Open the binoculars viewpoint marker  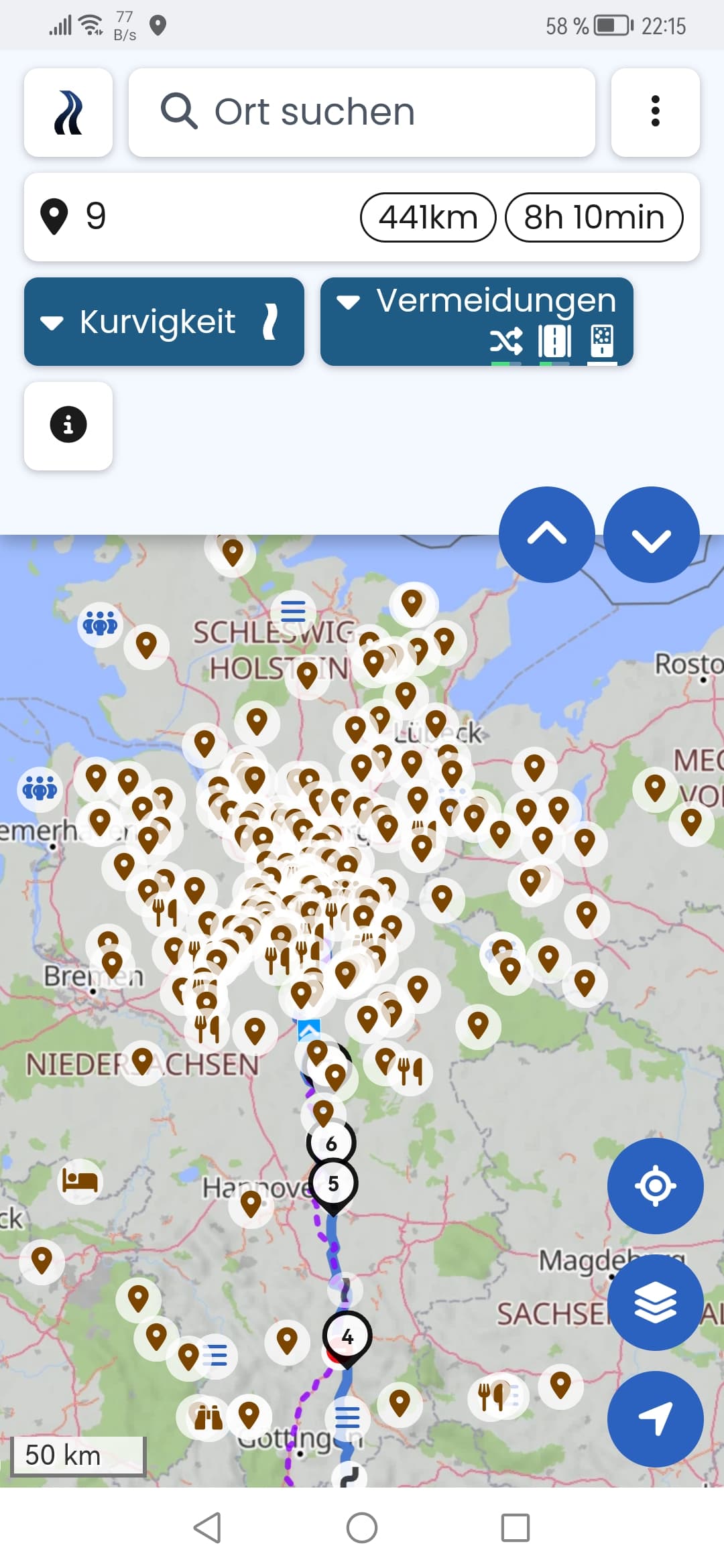(x=208, y=1417)
